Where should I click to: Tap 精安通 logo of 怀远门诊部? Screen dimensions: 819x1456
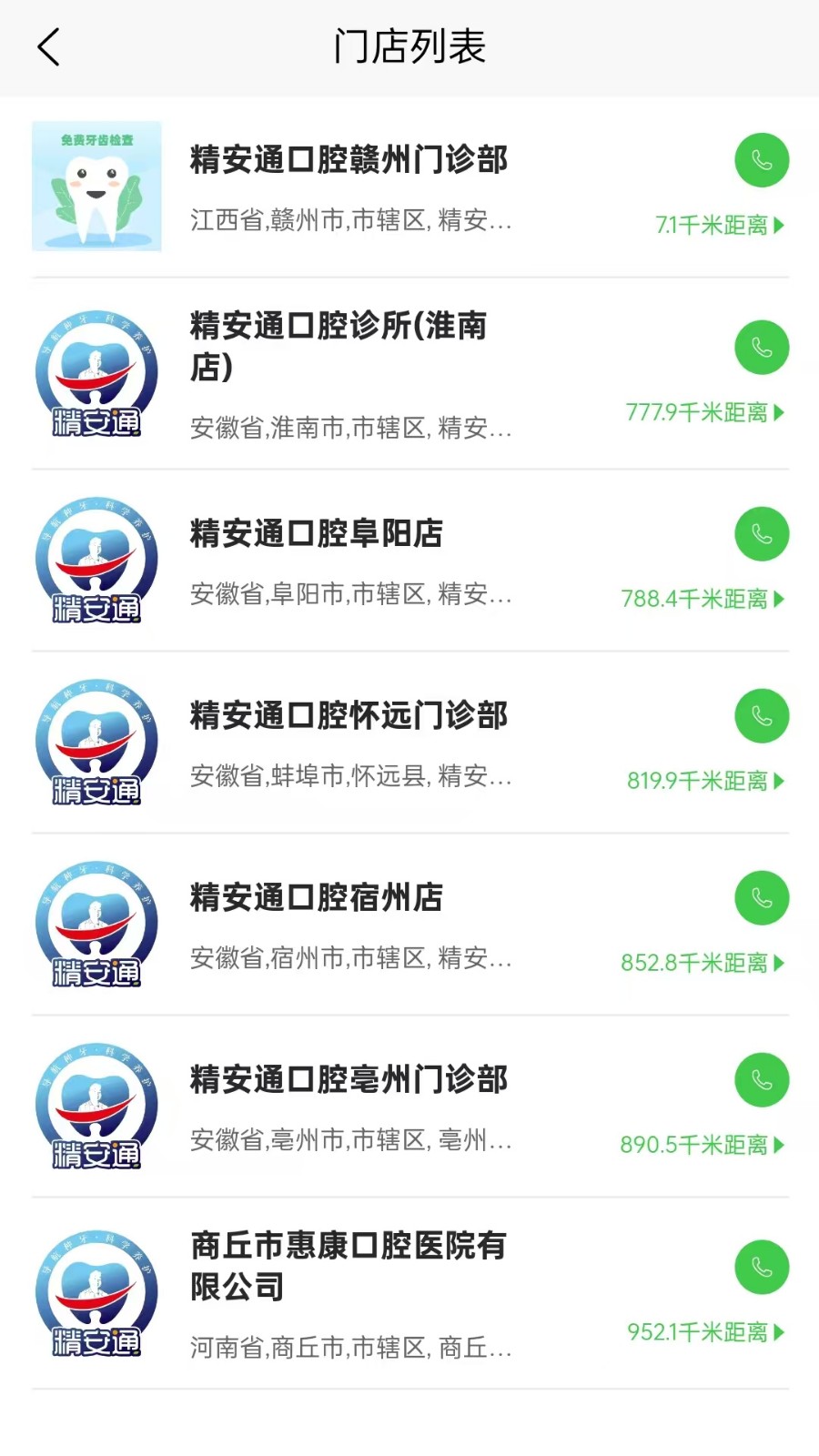[x=95, y=743]
